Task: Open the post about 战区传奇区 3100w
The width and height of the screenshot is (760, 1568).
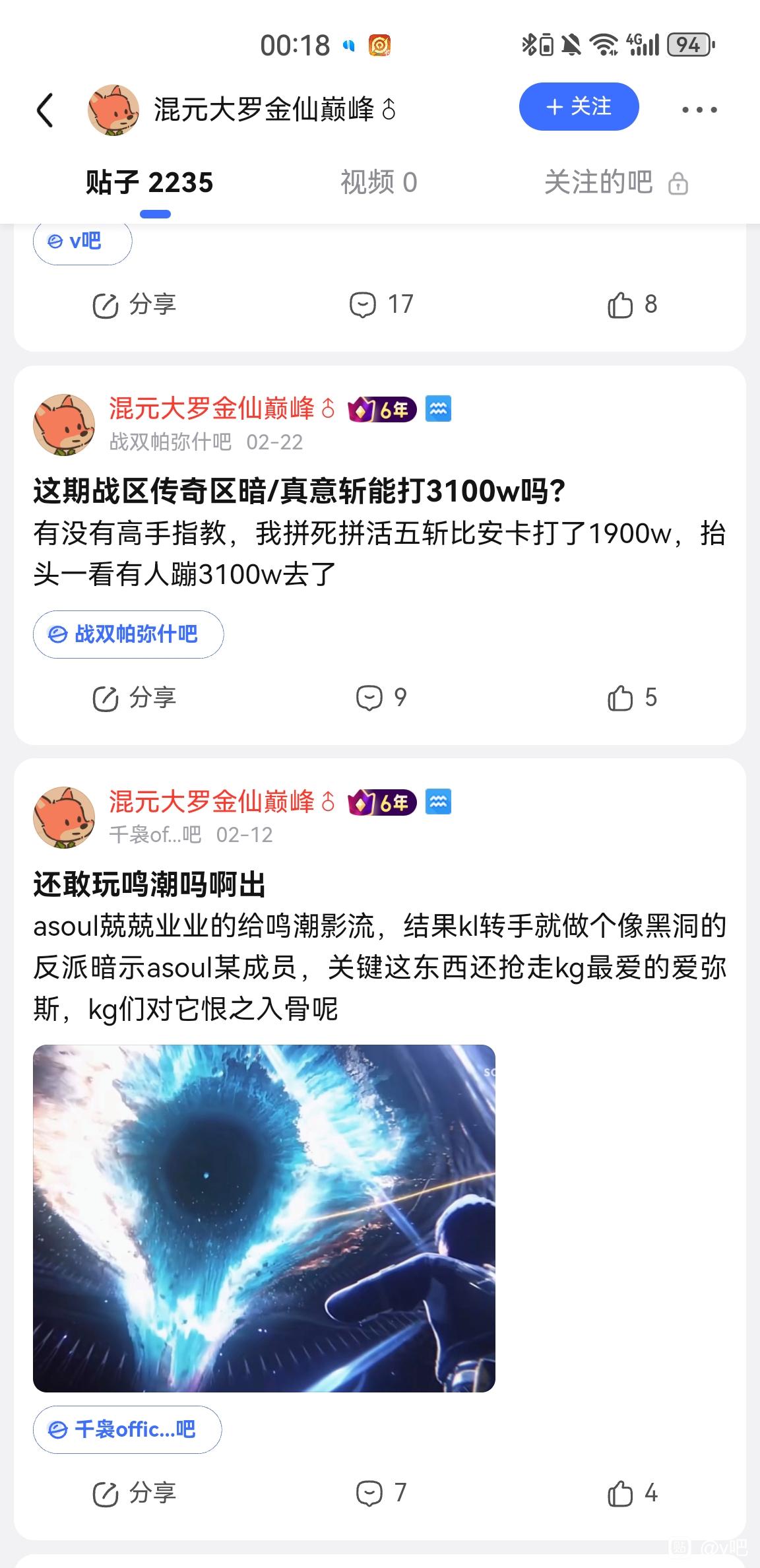Action: pyautogui.click(x=300, y=492)
